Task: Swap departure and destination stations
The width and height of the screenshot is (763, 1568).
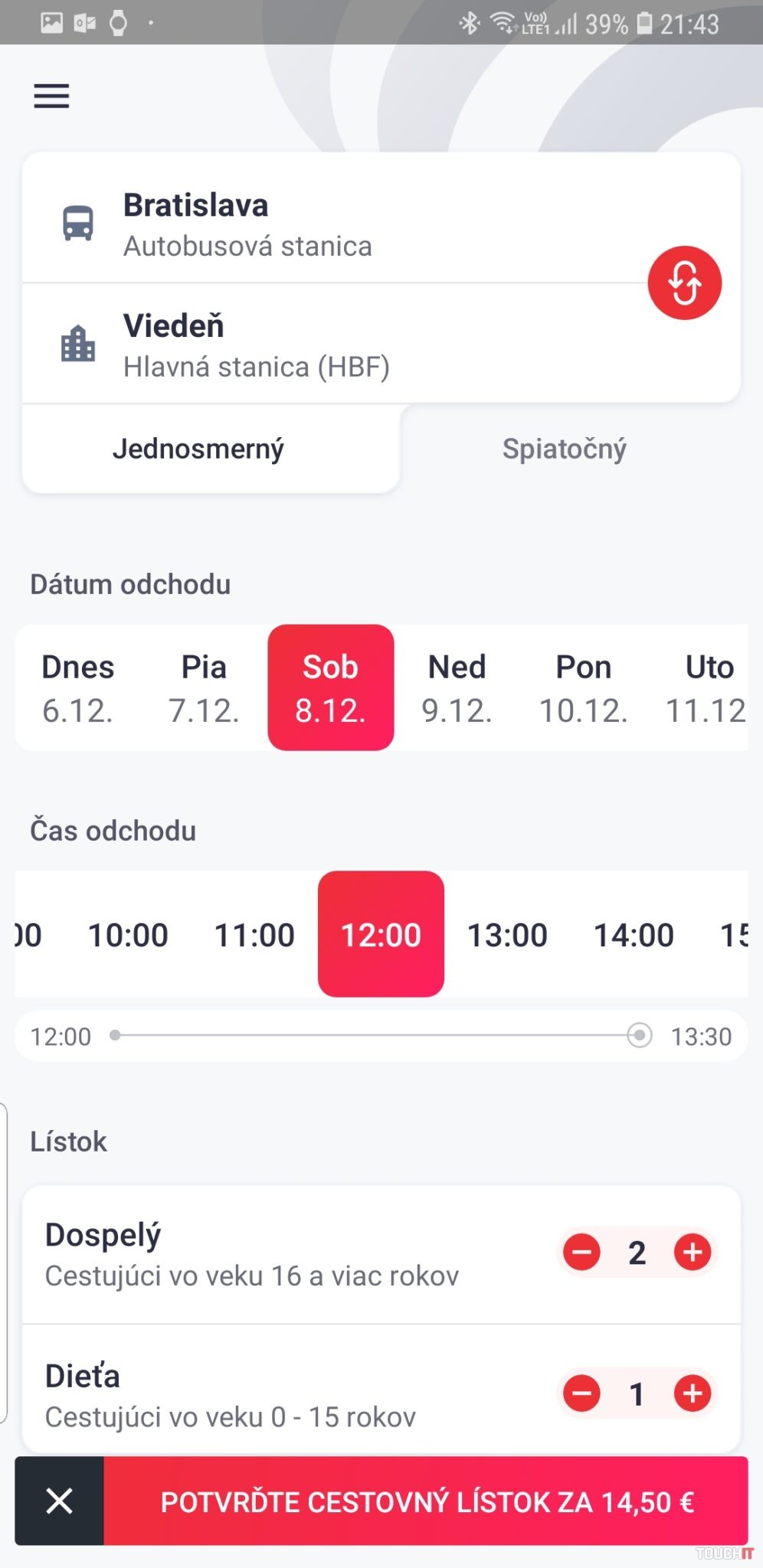Action: (684, 283)
